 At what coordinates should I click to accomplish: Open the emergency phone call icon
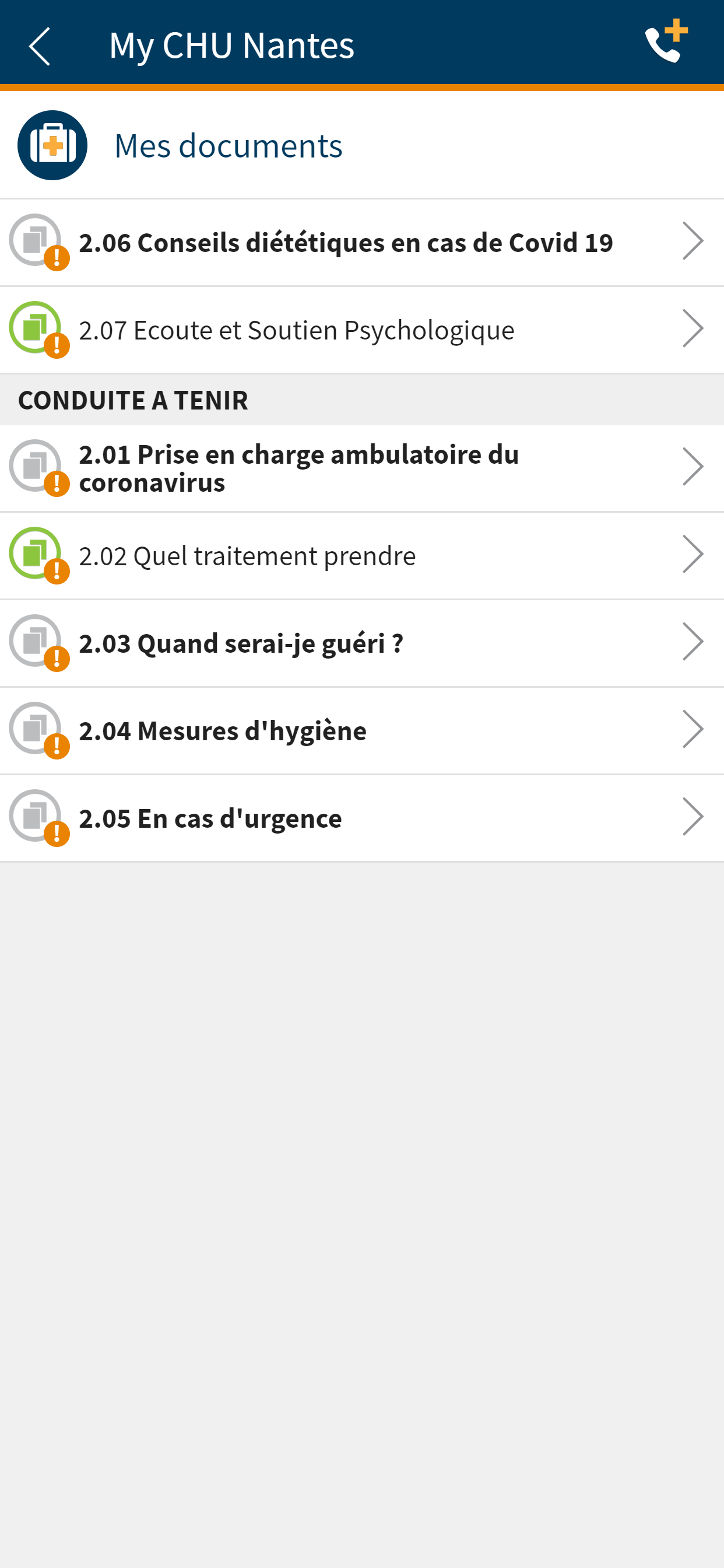(667, 41)
